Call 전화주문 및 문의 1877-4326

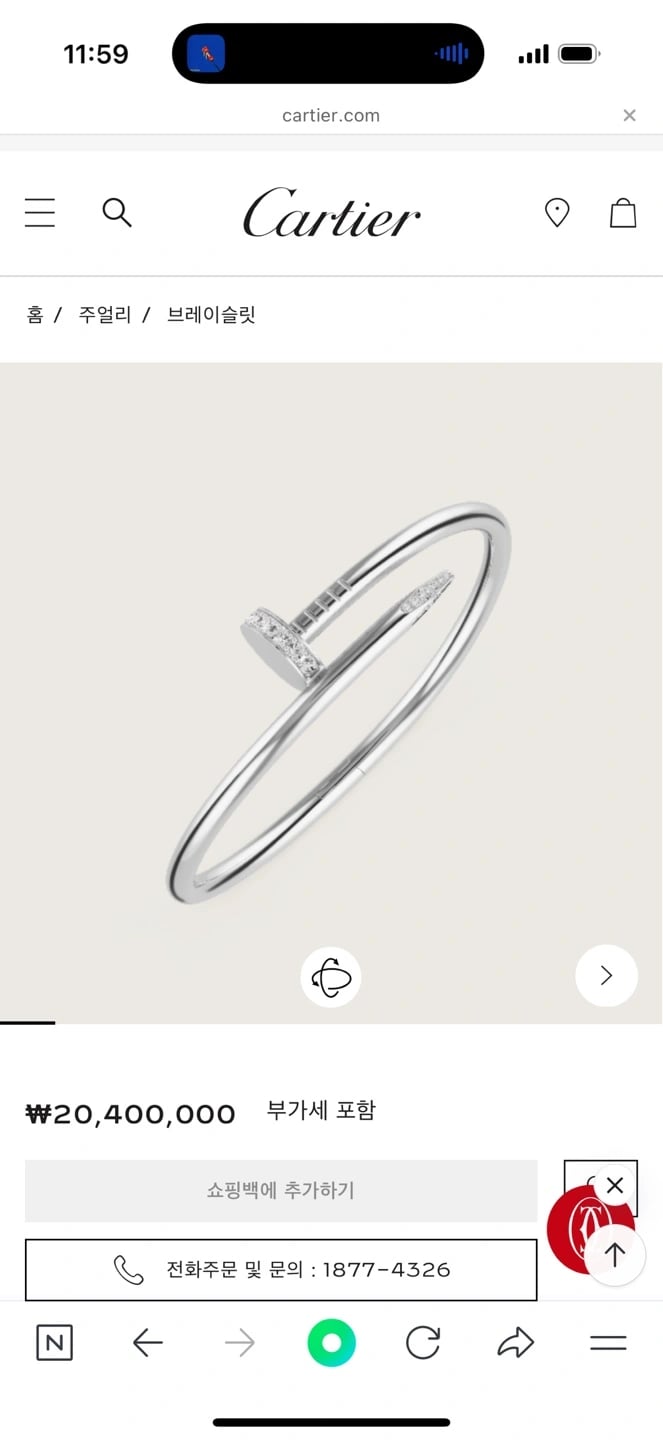(281, 1270)
